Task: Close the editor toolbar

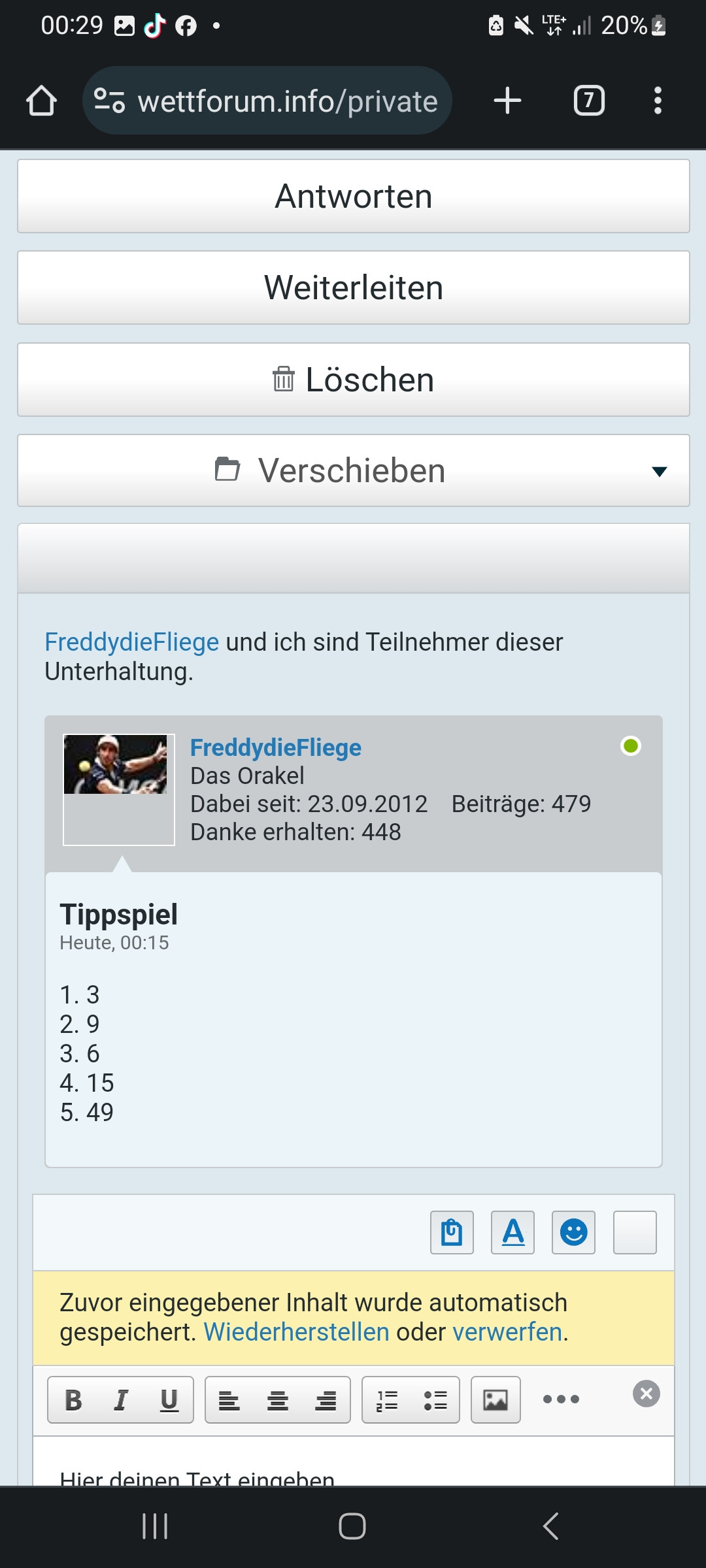Action: 647,1394
